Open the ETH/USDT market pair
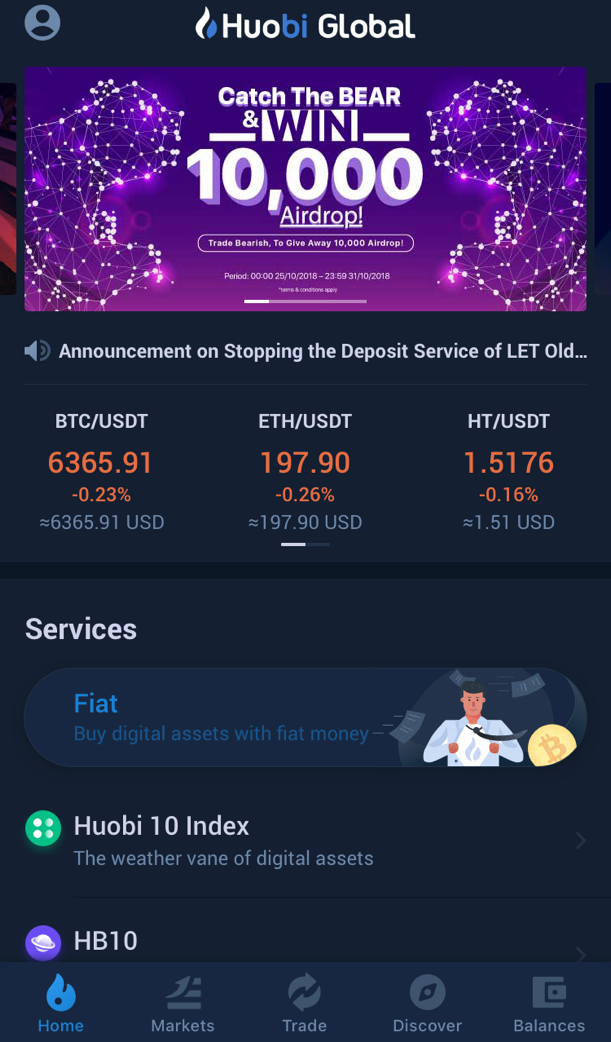Image resolution: width=611 pixels, height=1042 pixels. (x=305, y=472)
